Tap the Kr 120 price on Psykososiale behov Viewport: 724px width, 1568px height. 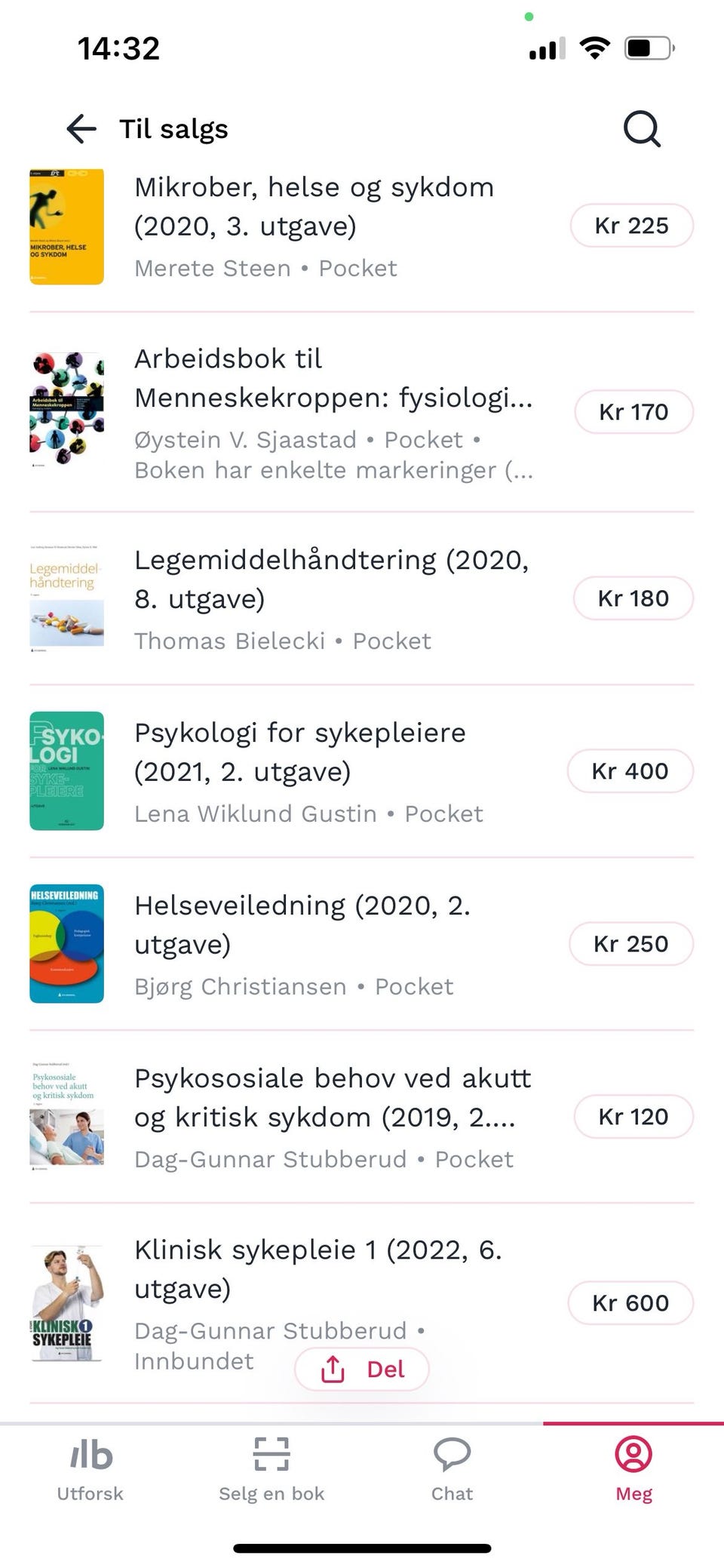(x=633, y=1116)
